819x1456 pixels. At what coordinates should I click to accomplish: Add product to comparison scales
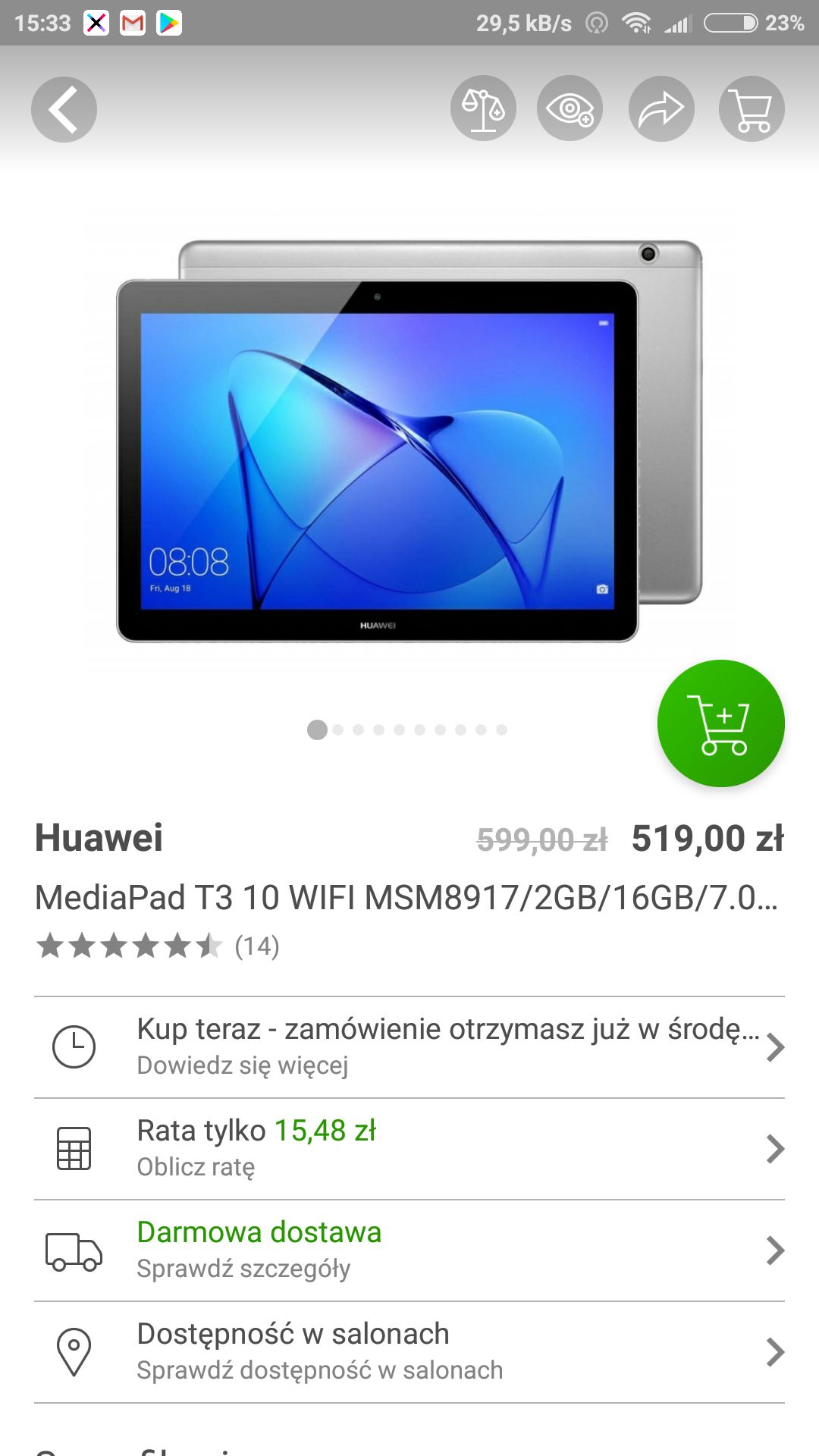coord(483,109)
